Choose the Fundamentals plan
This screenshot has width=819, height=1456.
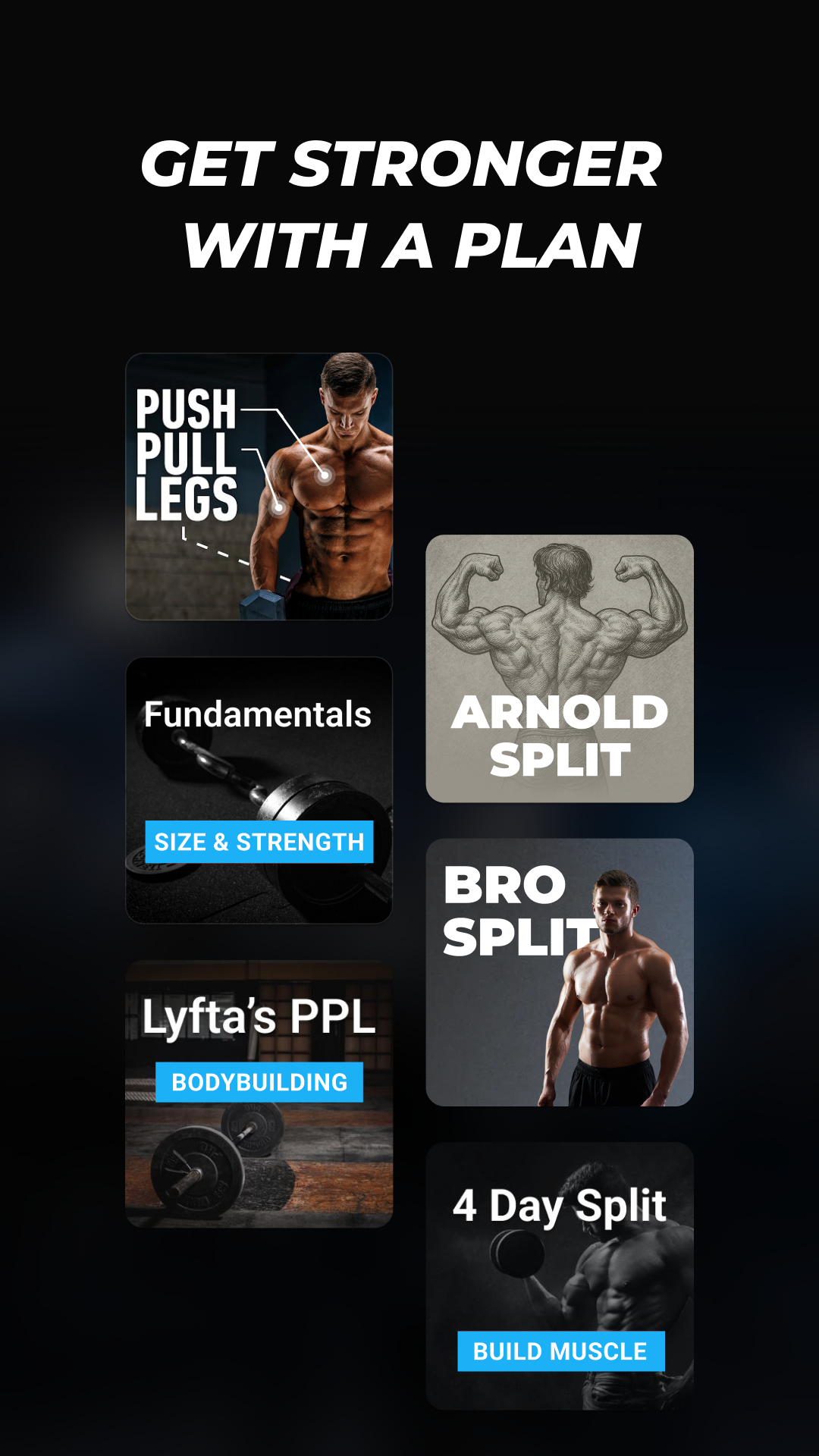pyautogui.click(x=259, y=792)
